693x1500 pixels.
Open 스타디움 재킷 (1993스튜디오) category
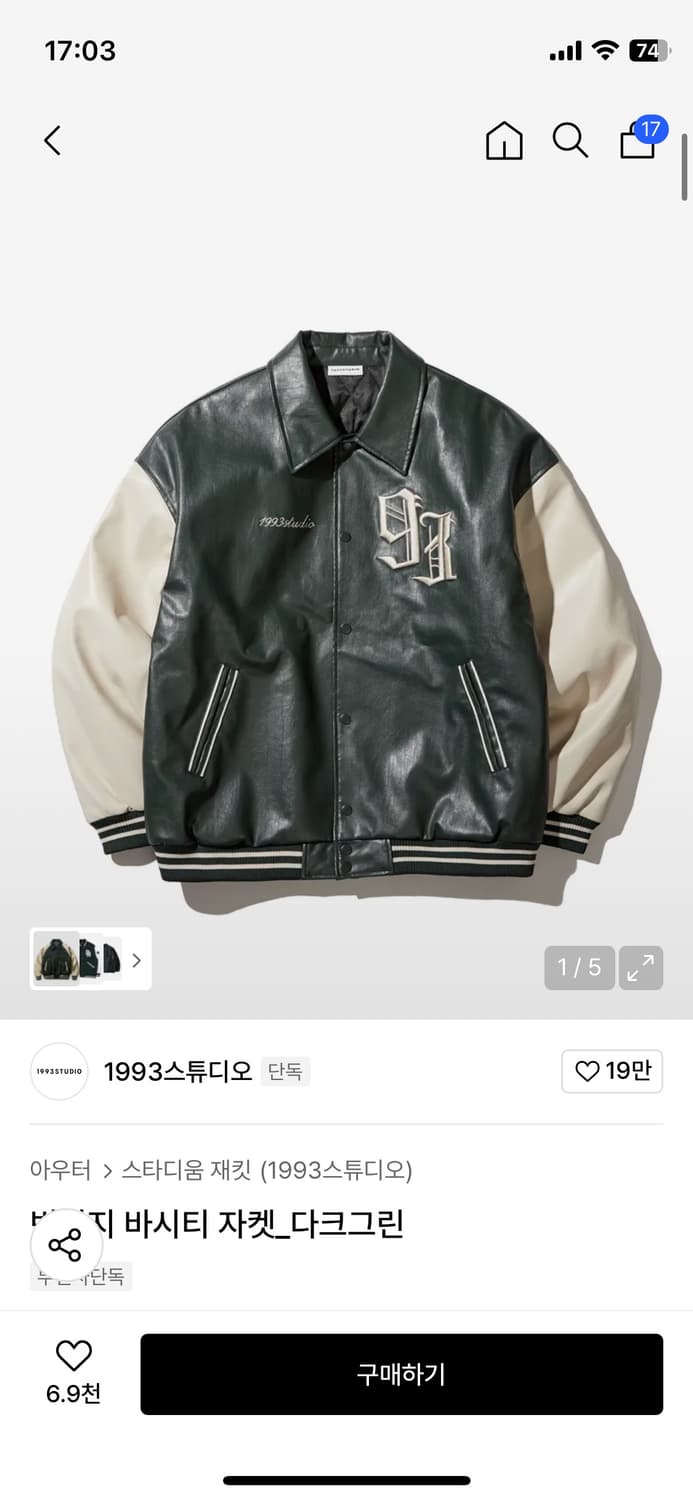point(266,1170)
